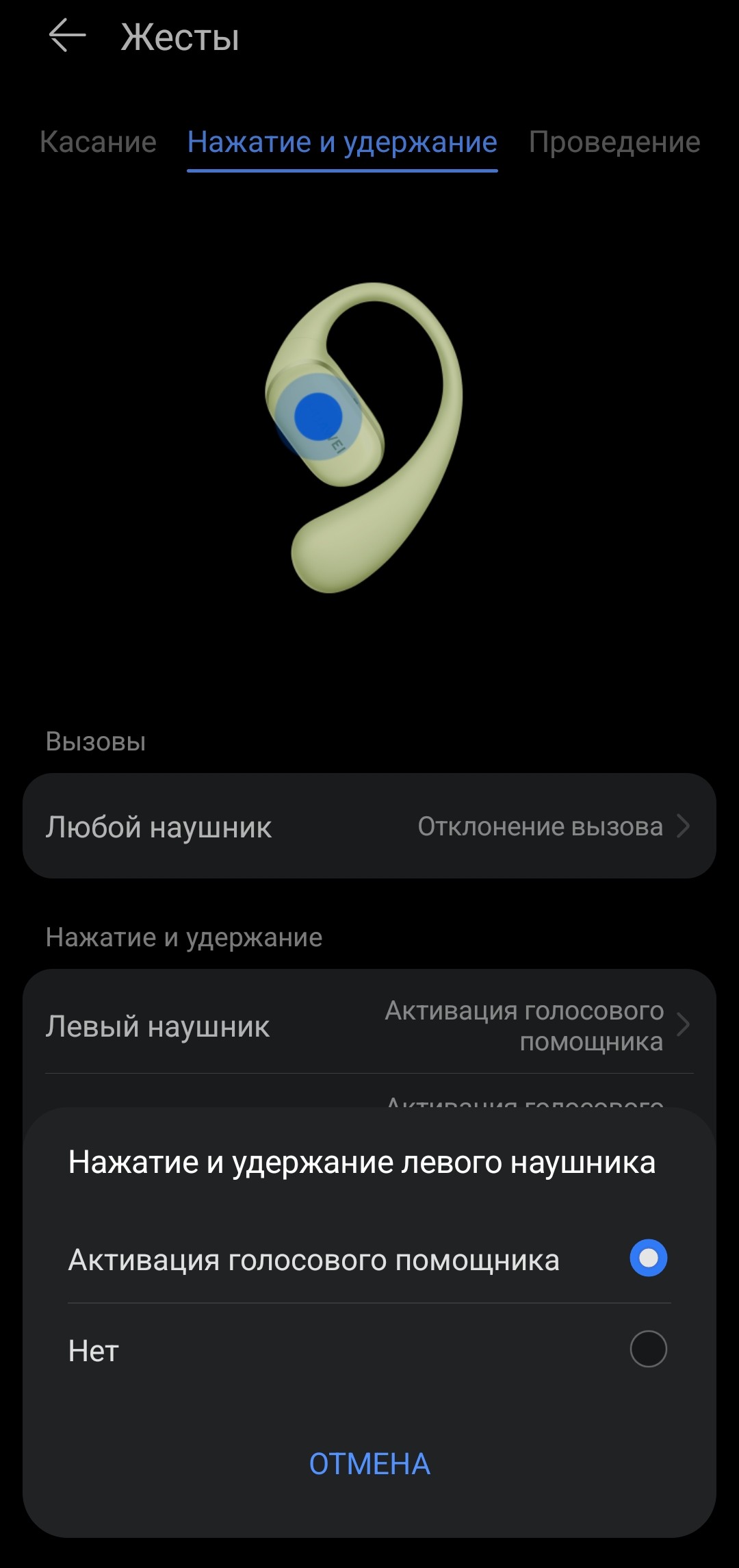Select the Нажатие и удержание tab
Screen dimensions: 739x1568
click(342, 142)
